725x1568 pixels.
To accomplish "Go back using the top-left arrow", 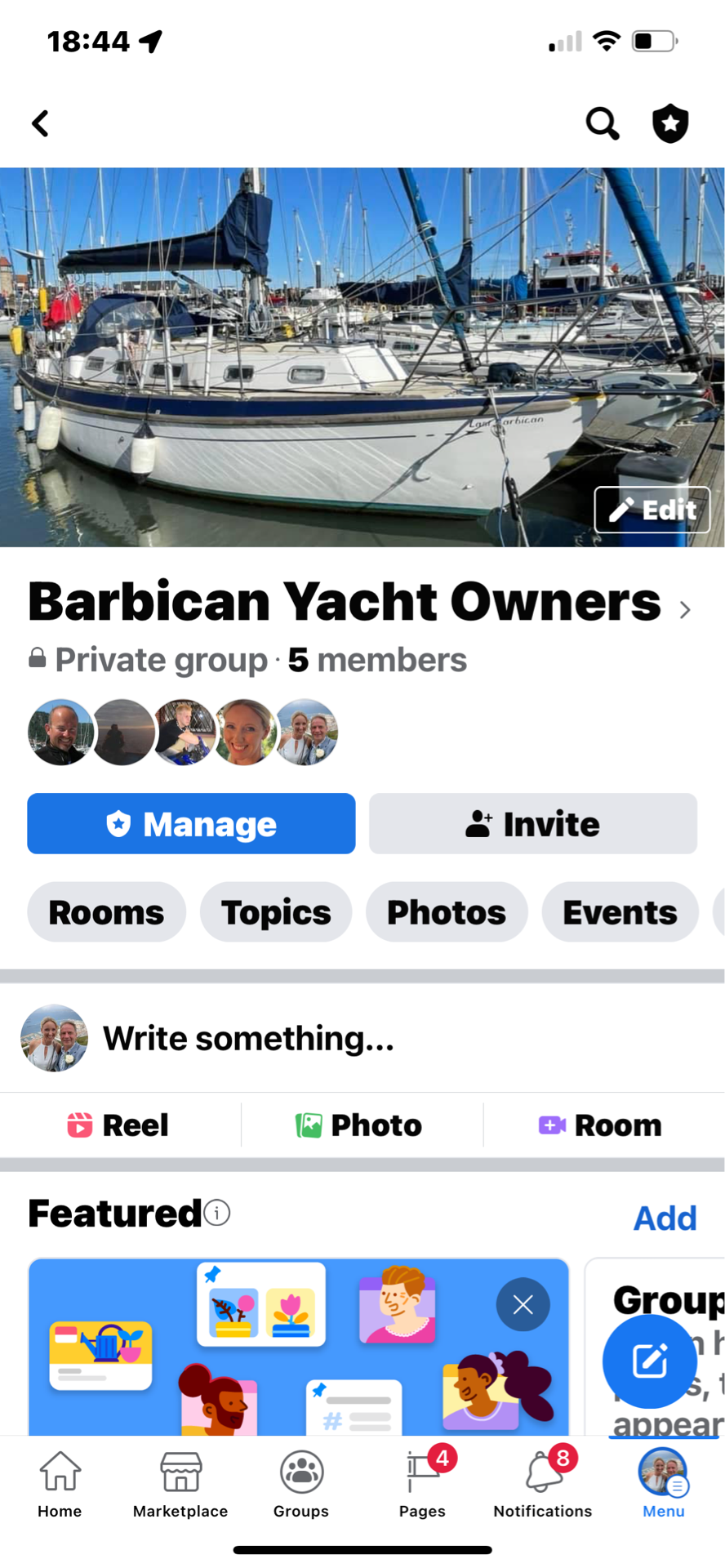I will click(40, 124).
